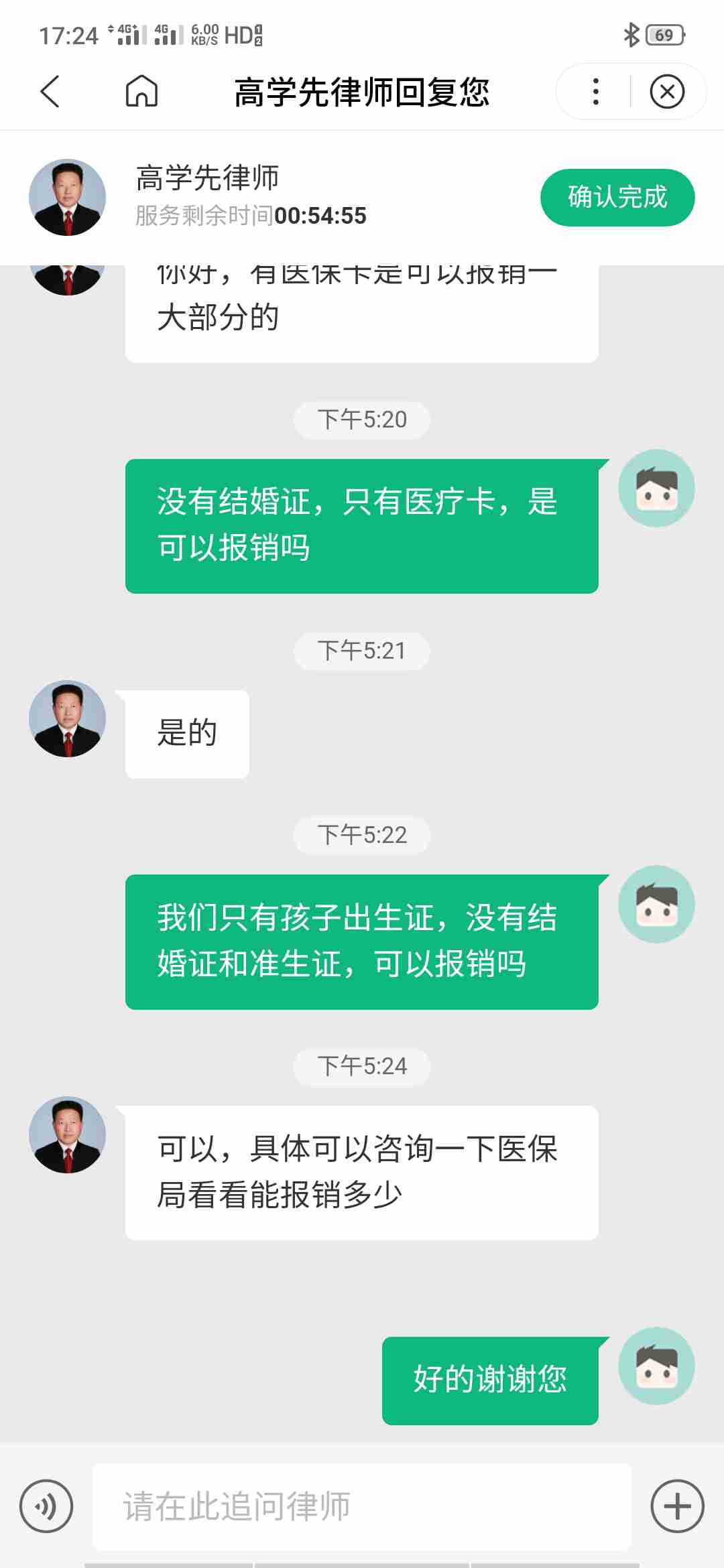The image size is (724, 1568).
Task: Open the plus attachment menu
Action: coord(677,1506)
